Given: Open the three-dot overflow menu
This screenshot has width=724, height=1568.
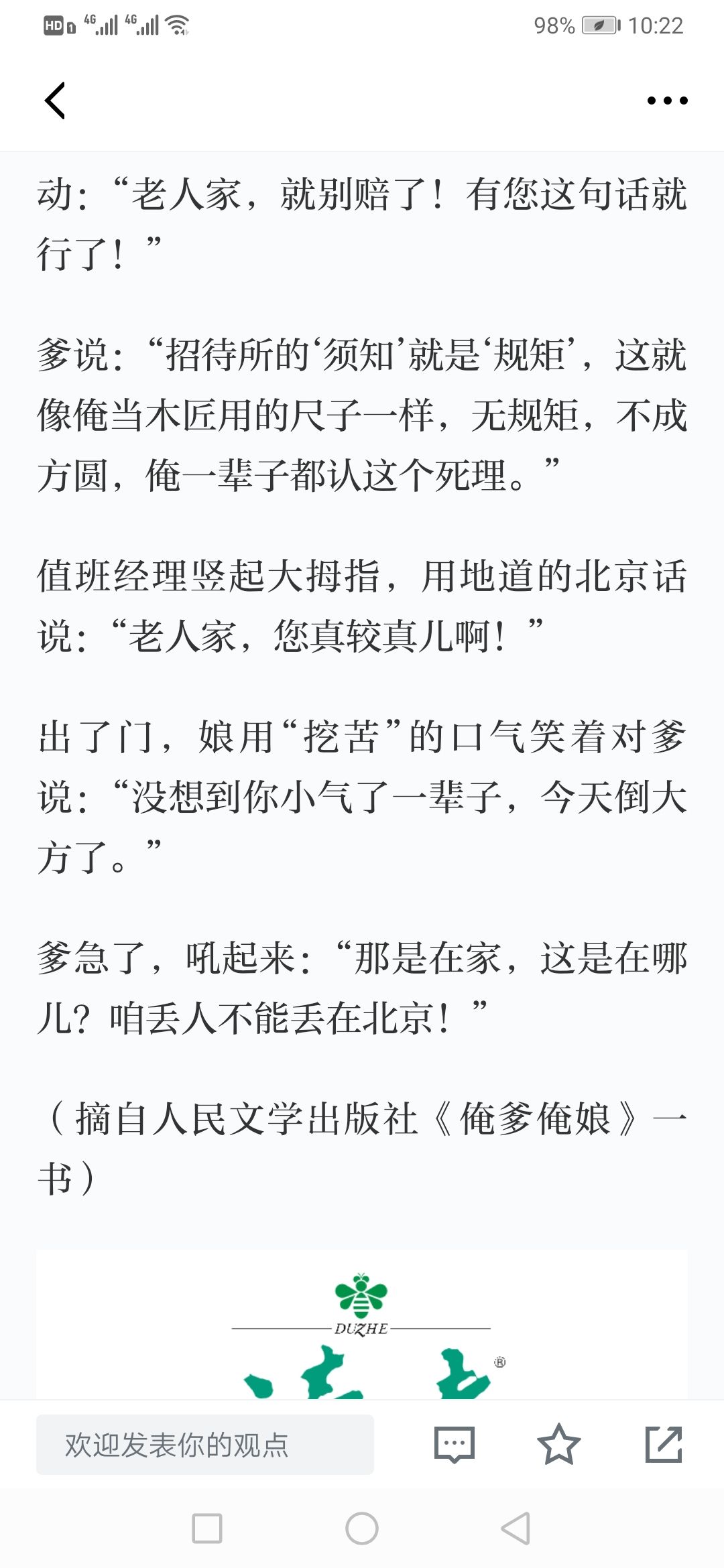Looking at the screenshot, I should tap(667, 101).
